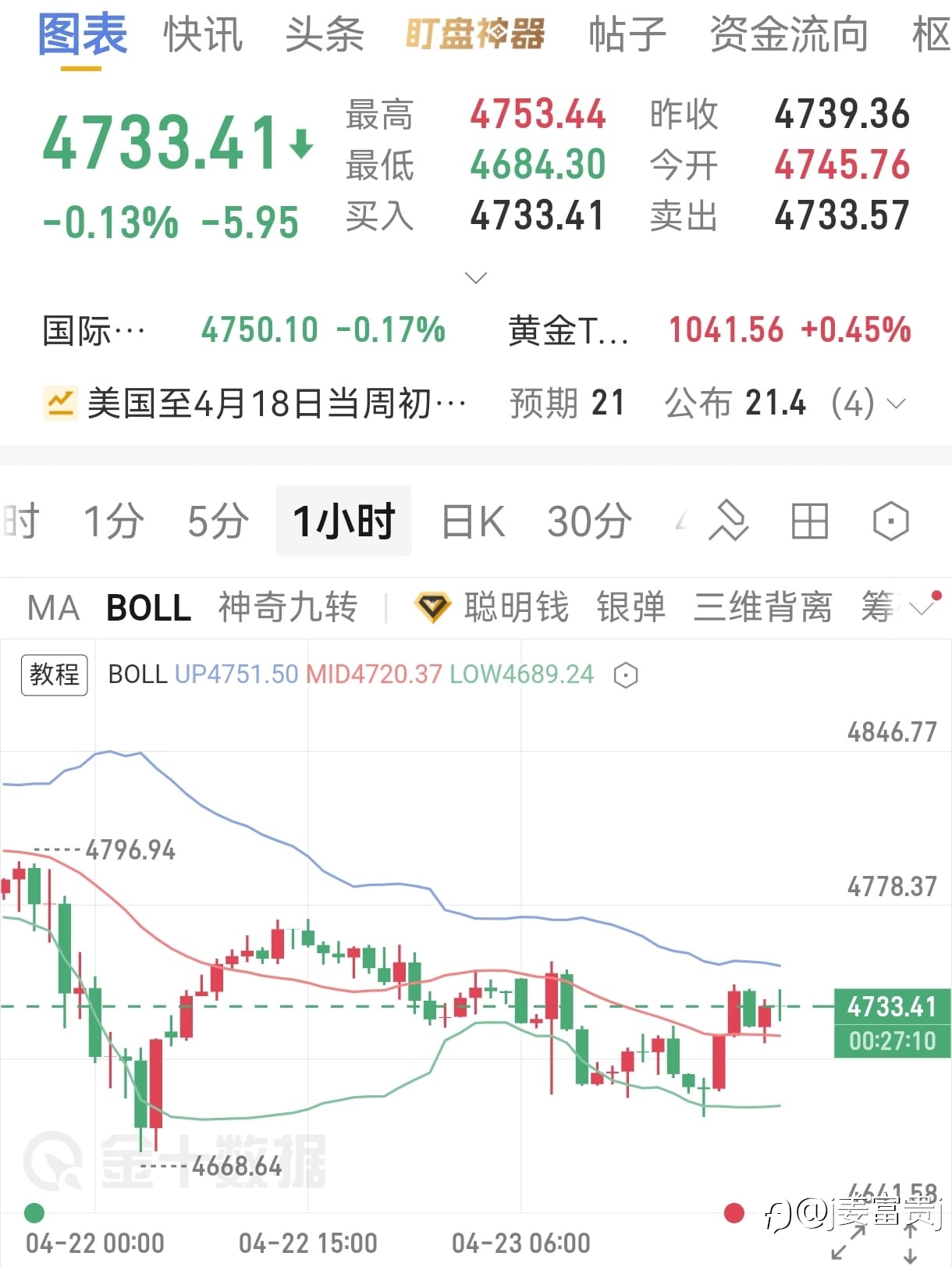Switch to the 快讯 tab
This screenshot has height=1267, width=952.
point(203,34)
